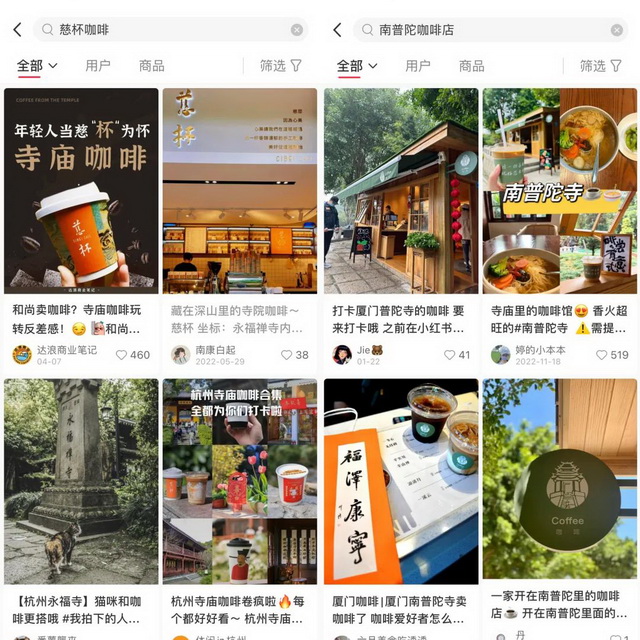Go back from the 南普陀咖啡店 search

pos(337,30)
